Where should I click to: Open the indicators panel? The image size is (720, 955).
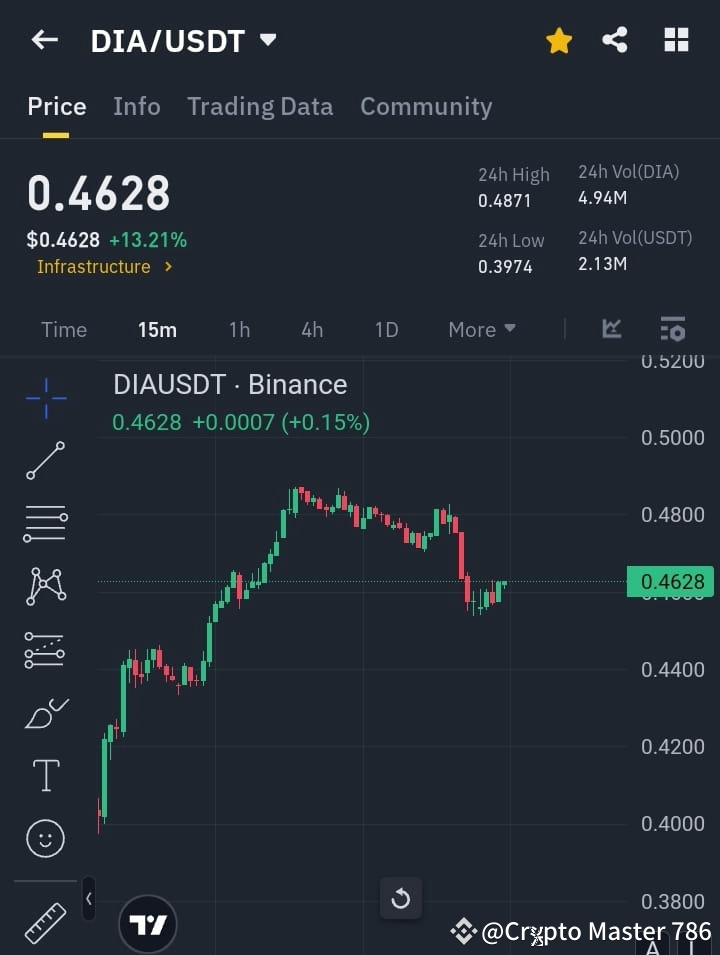(611, 329)
